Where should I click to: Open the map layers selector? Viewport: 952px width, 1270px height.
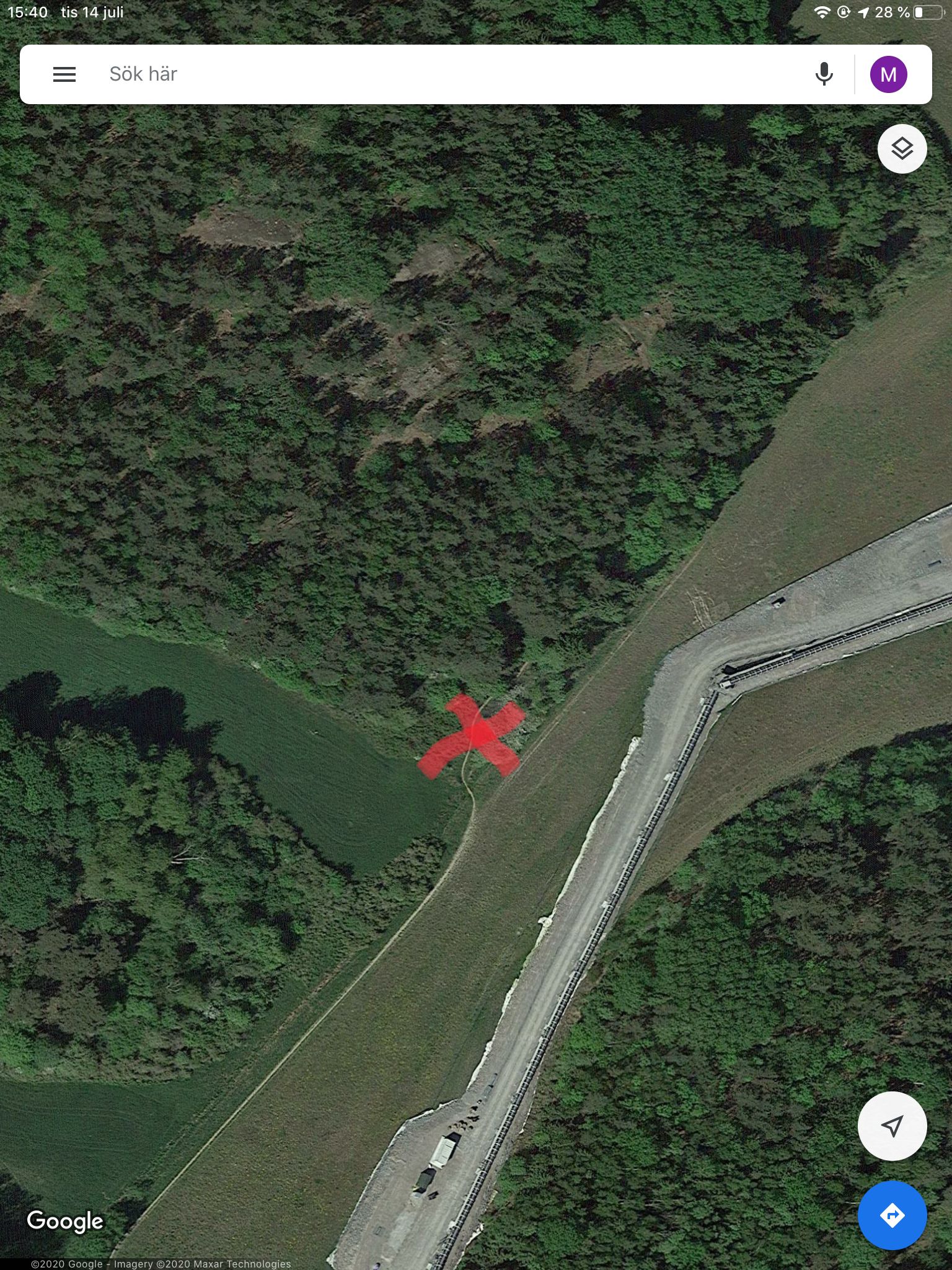[902, 149]
